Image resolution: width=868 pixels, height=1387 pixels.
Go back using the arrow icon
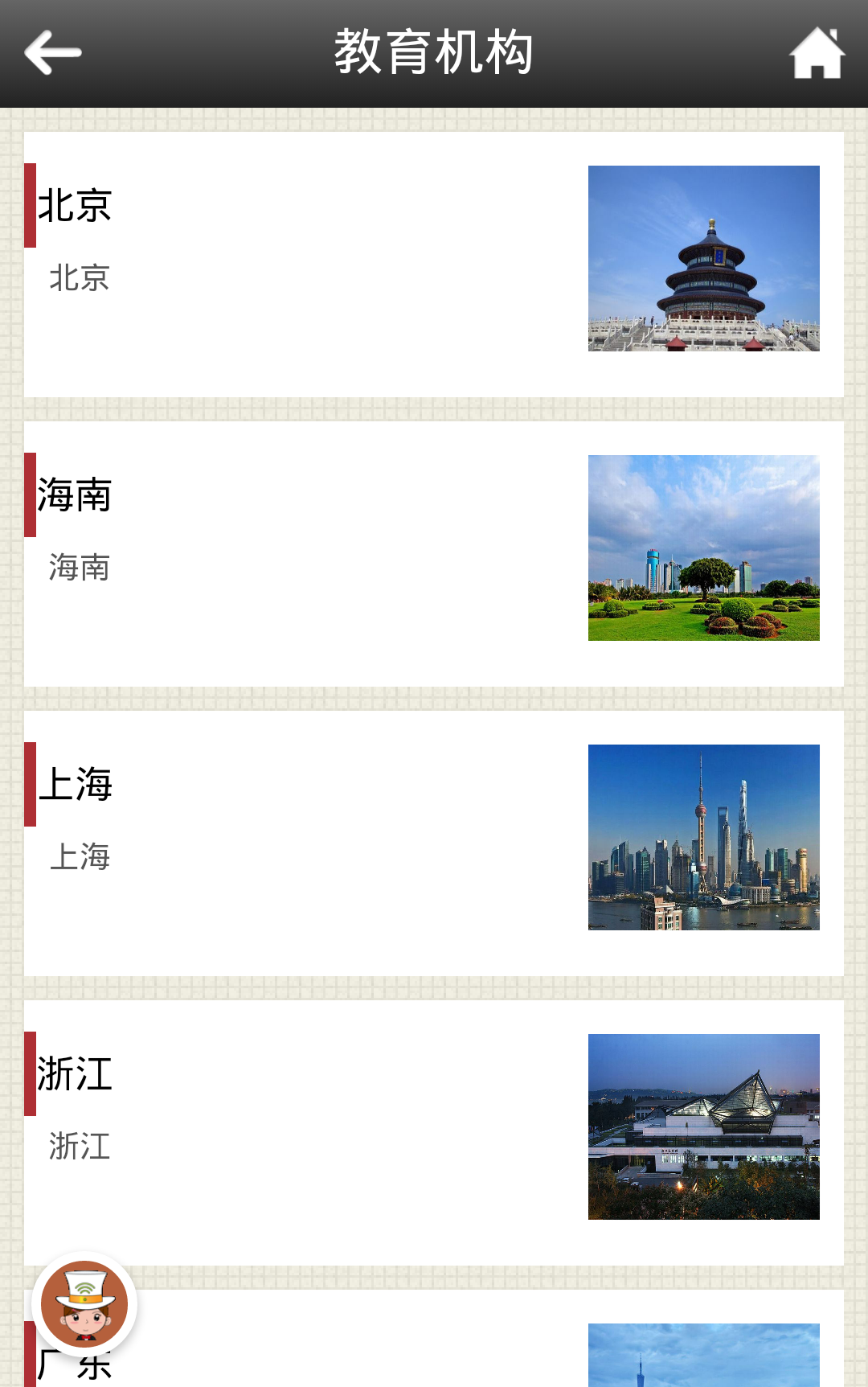click(x=53, y=53)
